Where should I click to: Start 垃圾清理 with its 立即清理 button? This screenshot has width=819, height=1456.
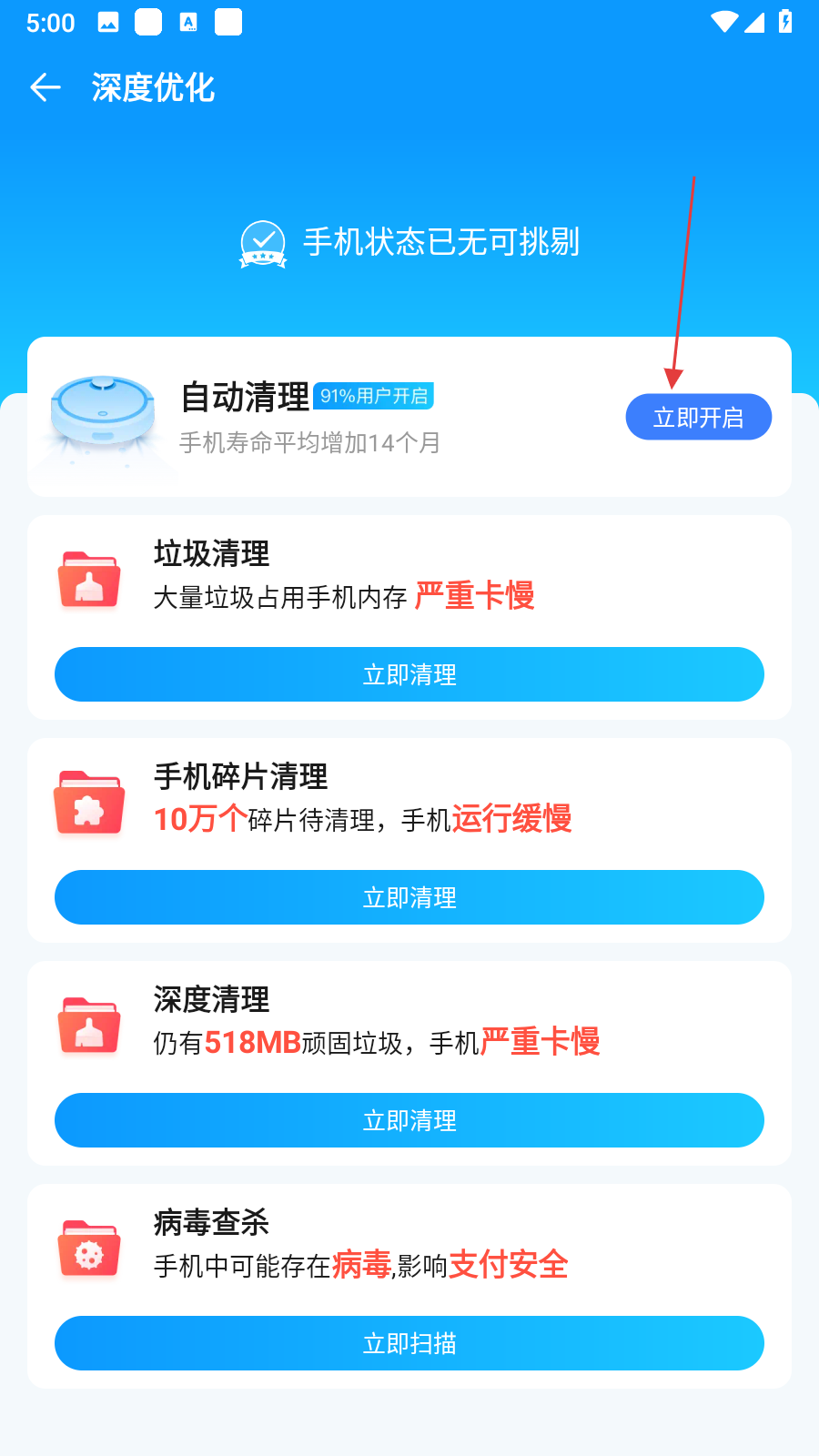[409, 674]
